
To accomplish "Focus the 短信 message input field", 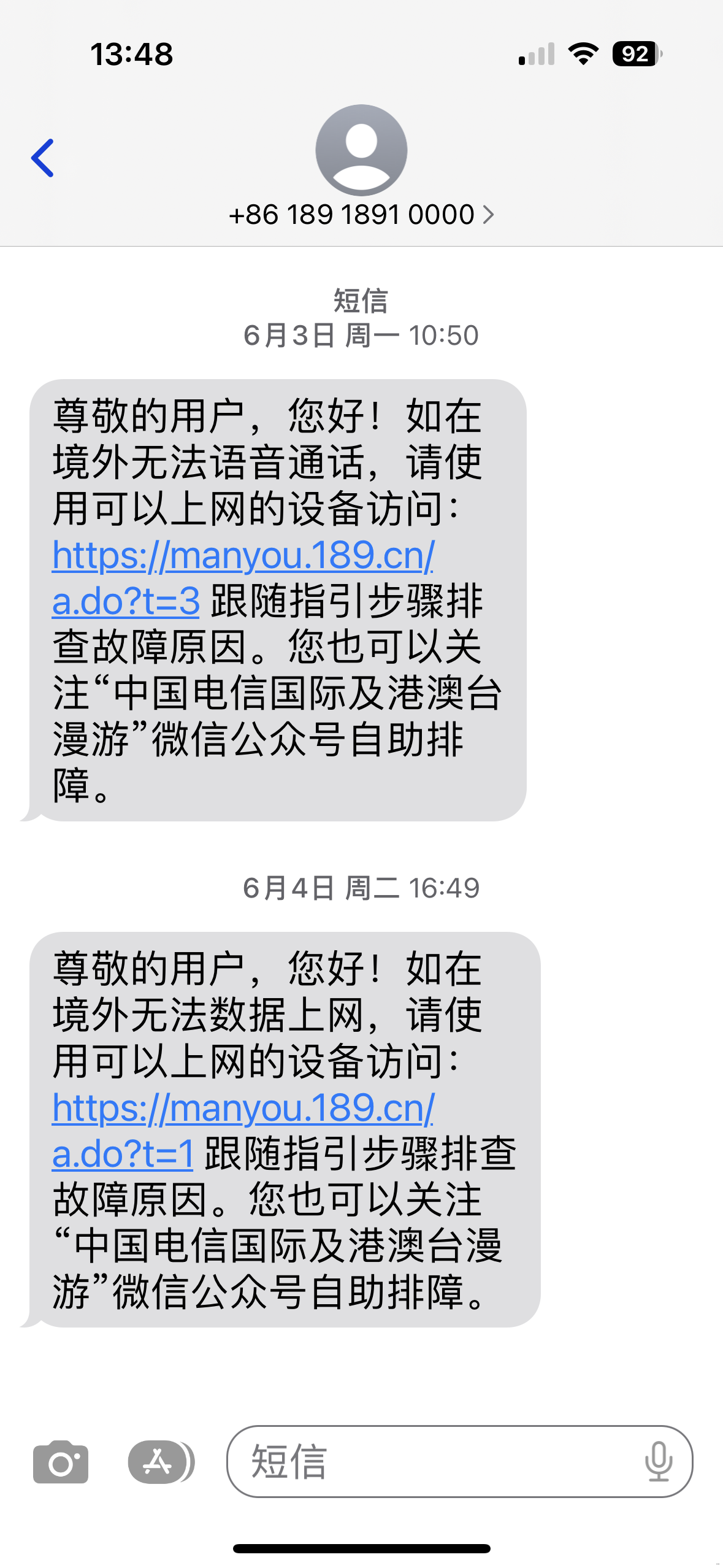I will [429, 1462].
